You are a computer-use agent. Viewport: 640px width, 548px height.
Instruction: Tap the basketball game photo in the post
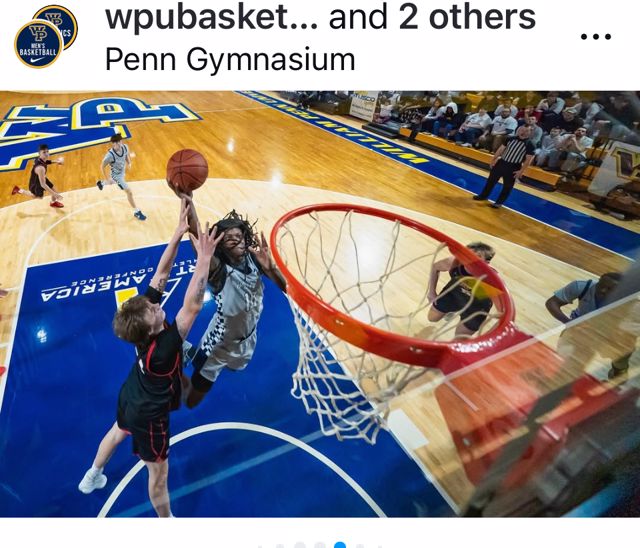point(320,303)
